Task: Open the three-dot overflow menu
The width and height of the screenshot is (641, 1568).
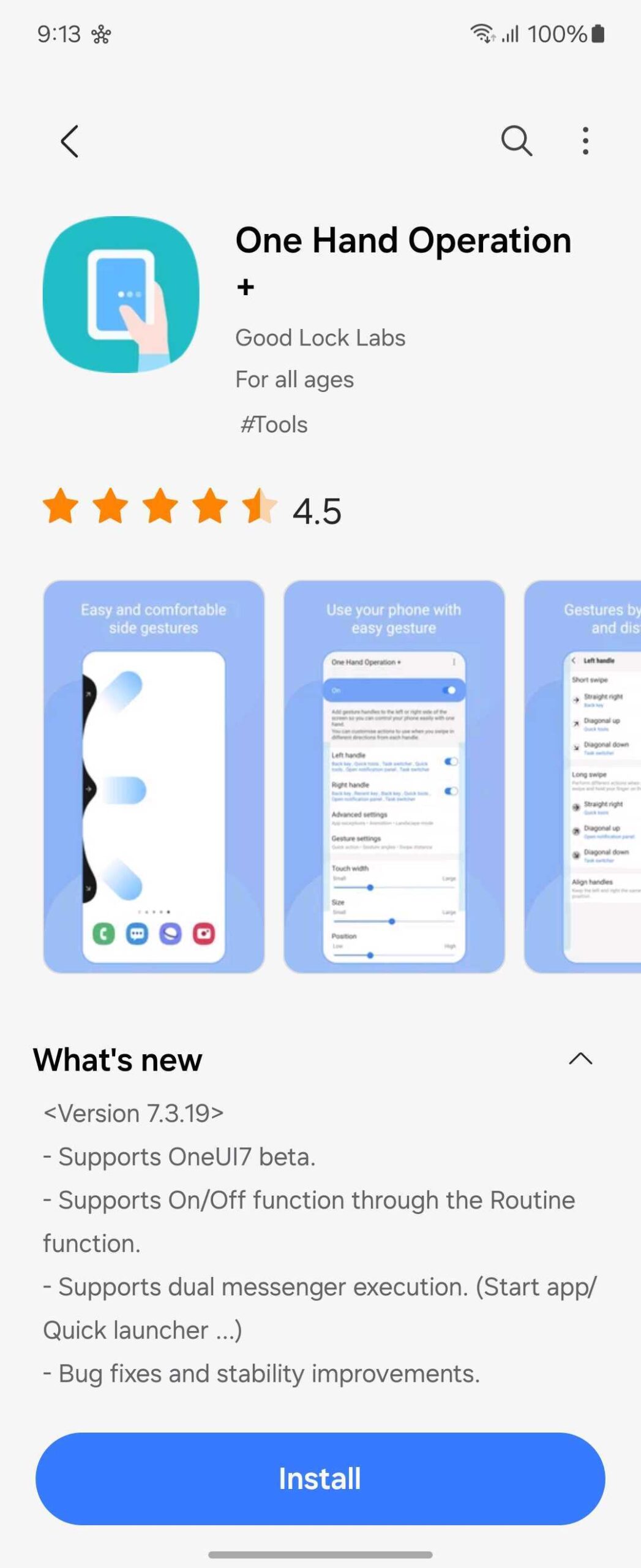Action: 585,141
